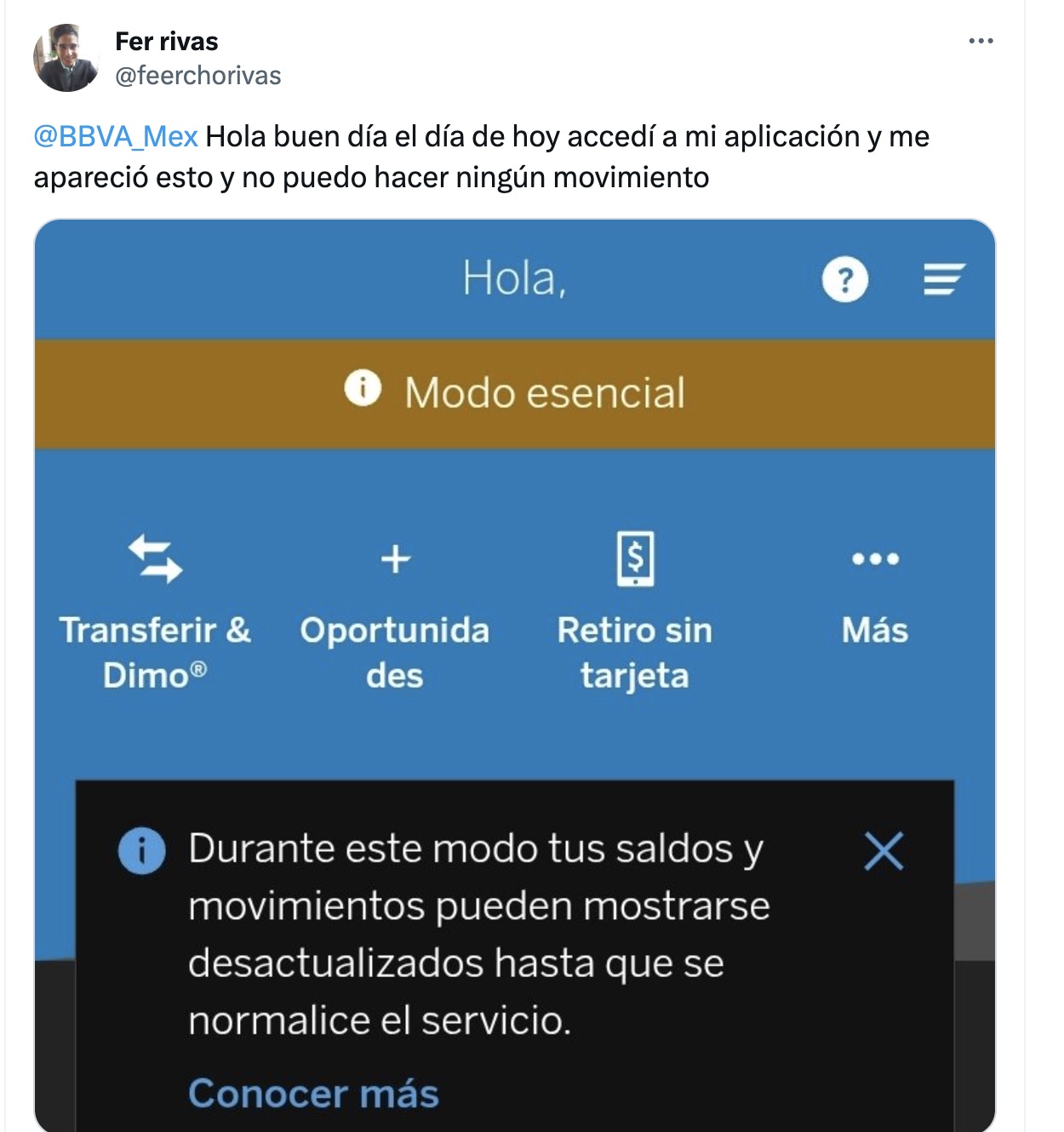
Task: Open the @BBVA_Mex mention link
Action: tap(116, 136)
